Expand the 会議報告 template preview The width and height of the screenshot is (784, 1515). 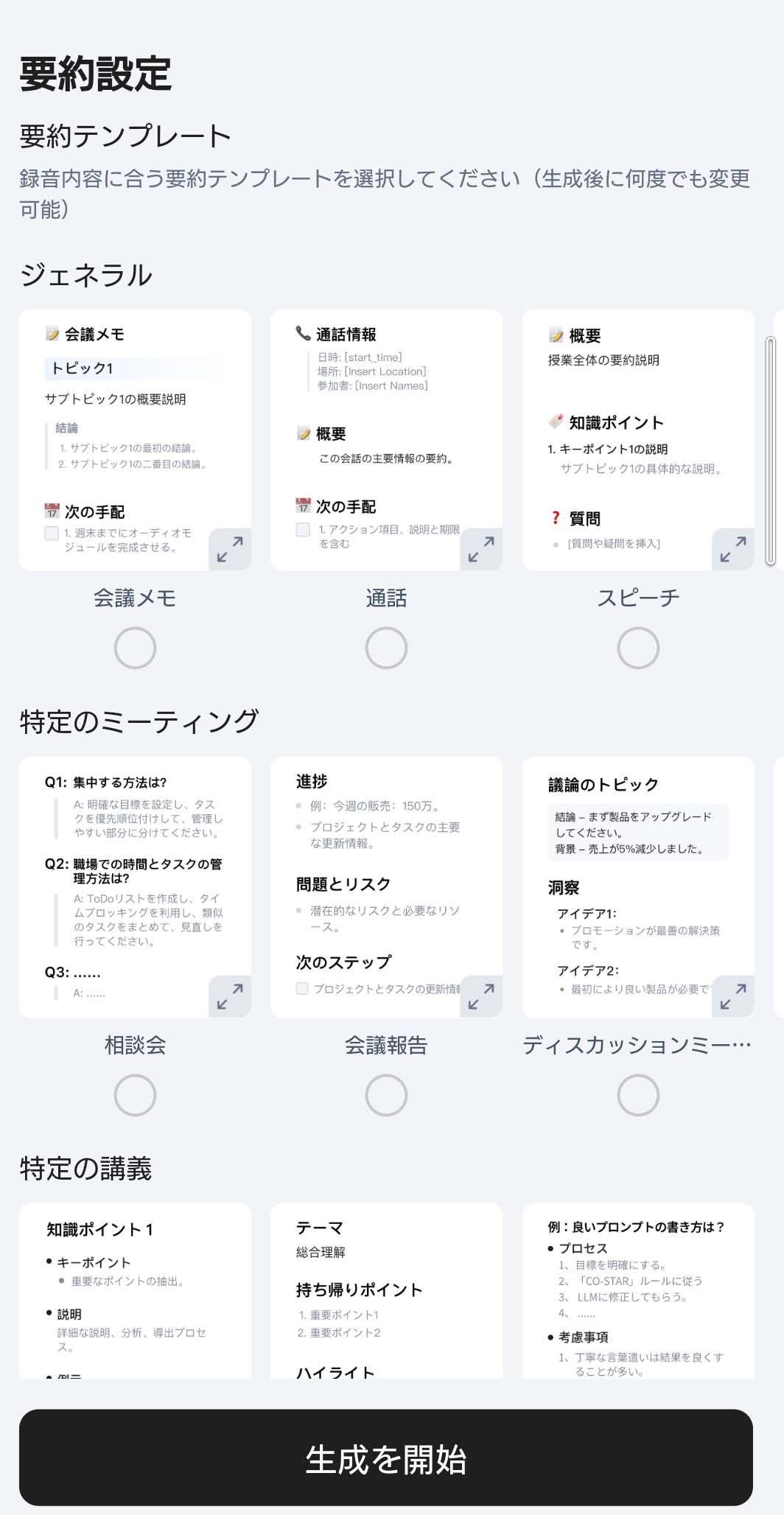[x=481, y=996]
